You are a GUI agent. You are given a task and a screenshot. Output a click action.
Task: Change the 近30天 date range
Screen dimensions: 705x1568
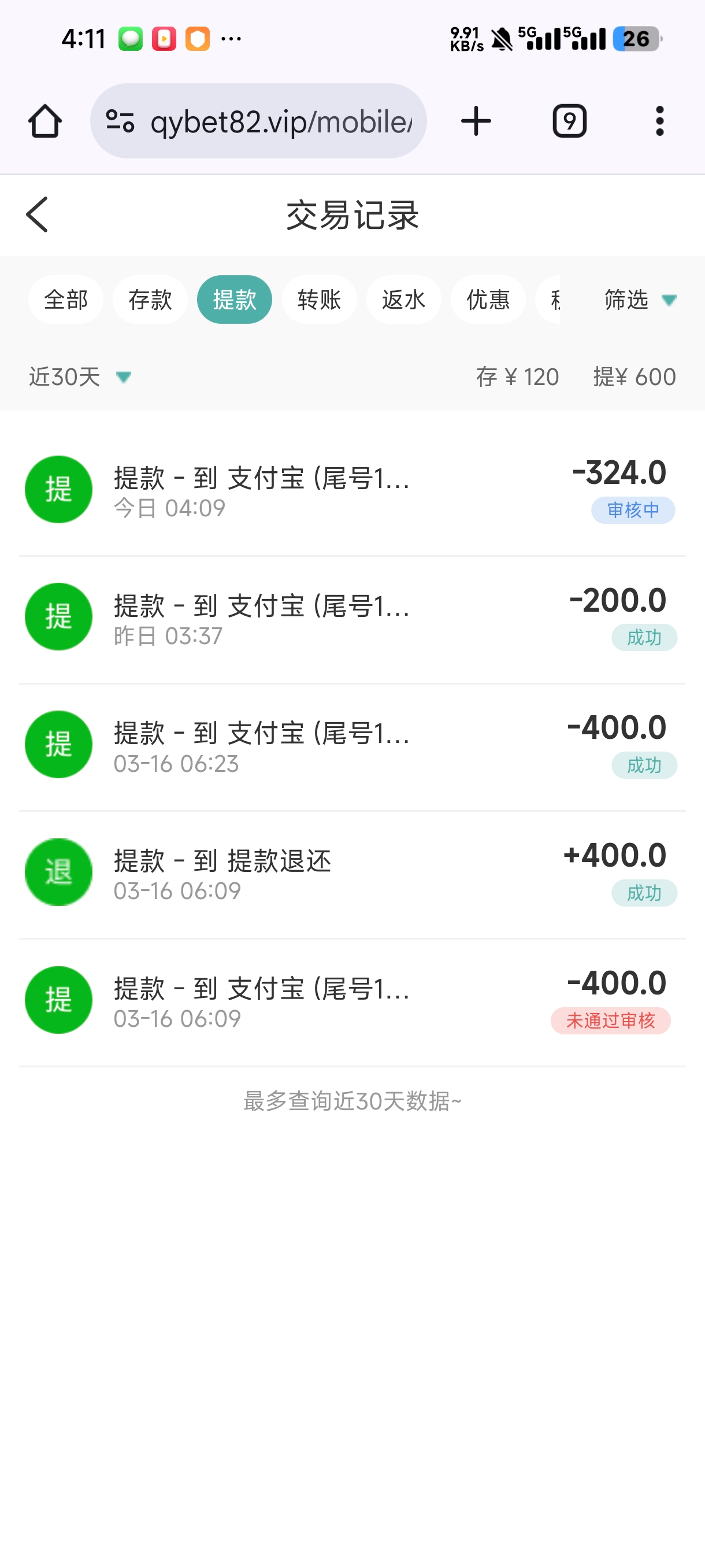(x=80, y=377)
